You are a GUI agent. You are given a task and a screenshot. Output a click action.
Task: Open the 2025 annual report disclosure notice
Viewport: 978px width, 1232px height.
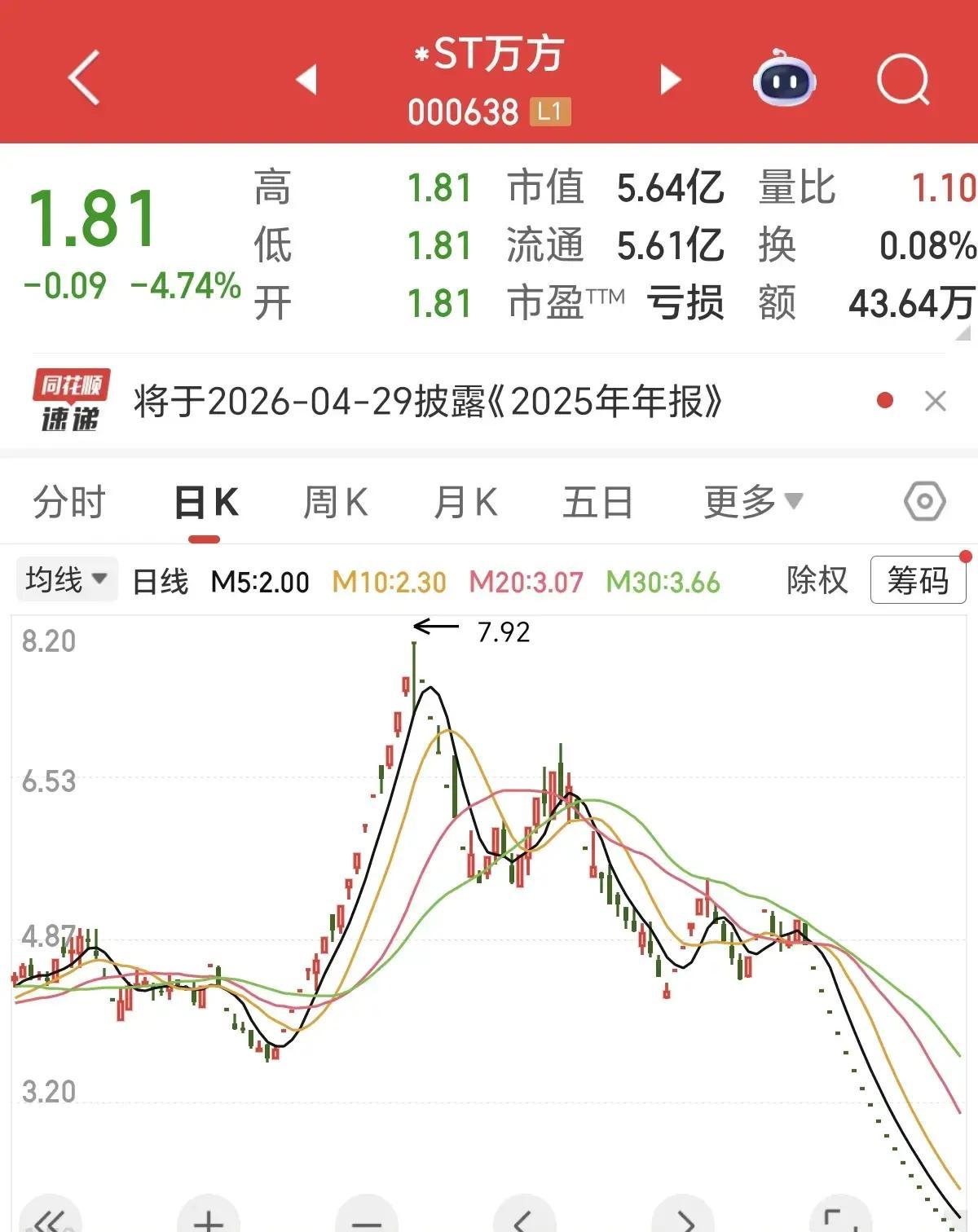pyautogui.click(x=424, y=401)
